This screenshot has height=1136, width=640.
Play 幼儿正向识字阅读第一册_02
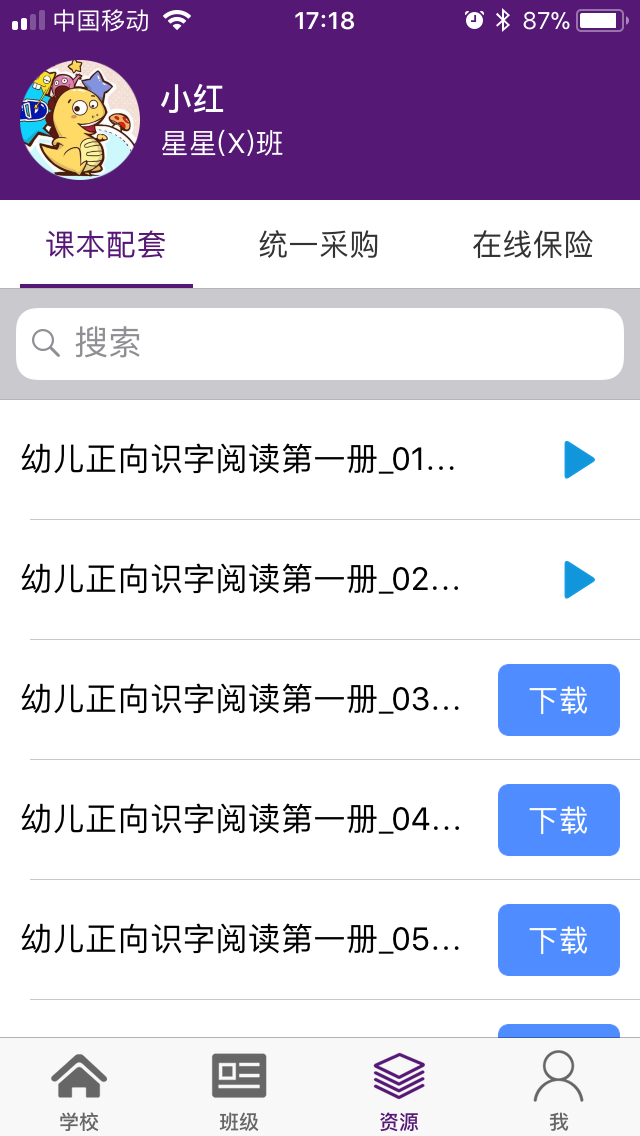coord(579,580)
